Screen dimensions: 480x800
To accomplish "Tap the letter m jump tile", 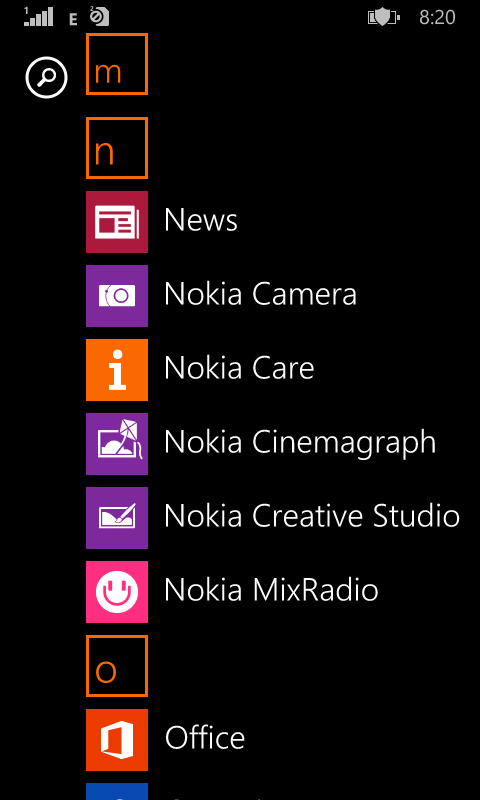I will coord(117,64).
